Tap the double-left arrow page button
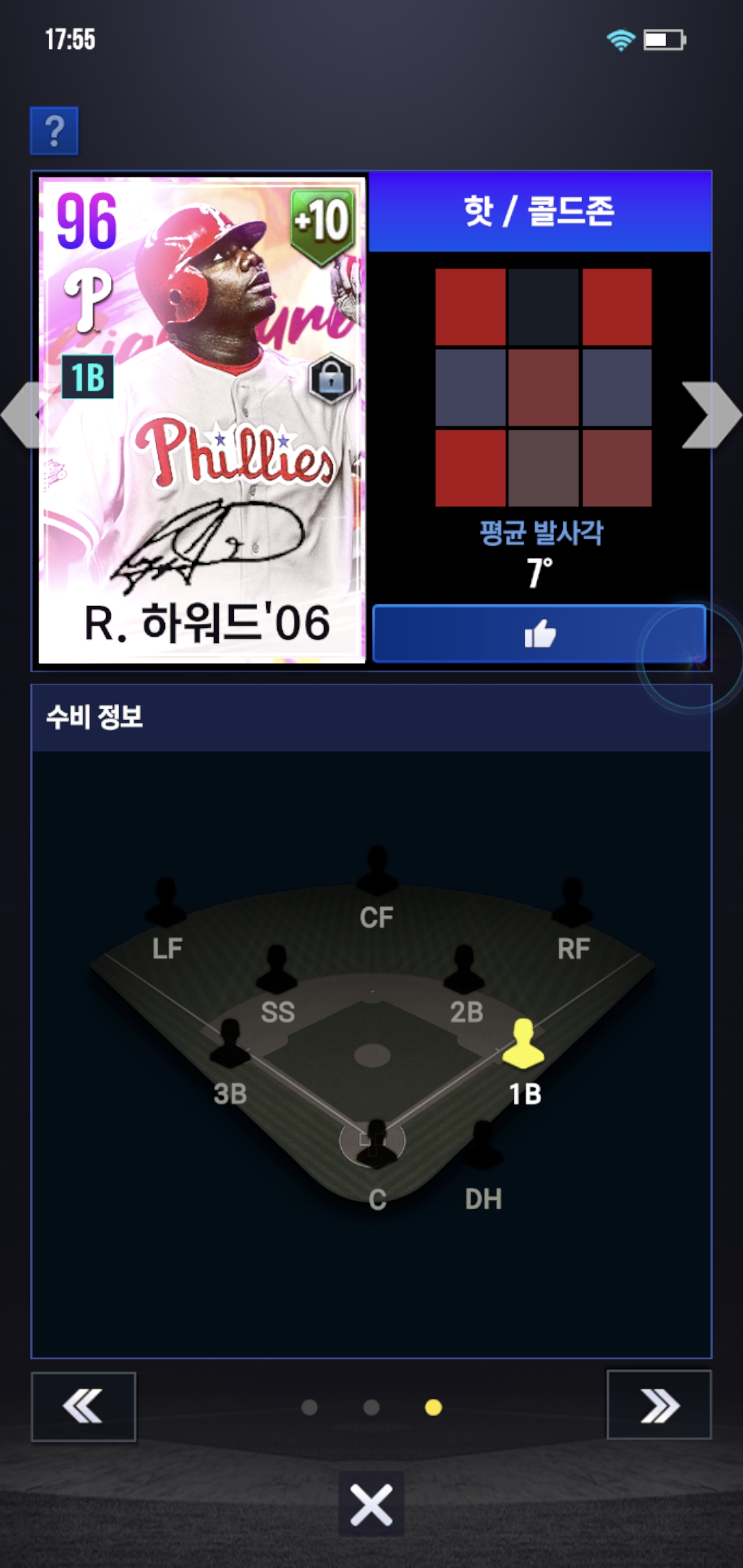 83,1406
